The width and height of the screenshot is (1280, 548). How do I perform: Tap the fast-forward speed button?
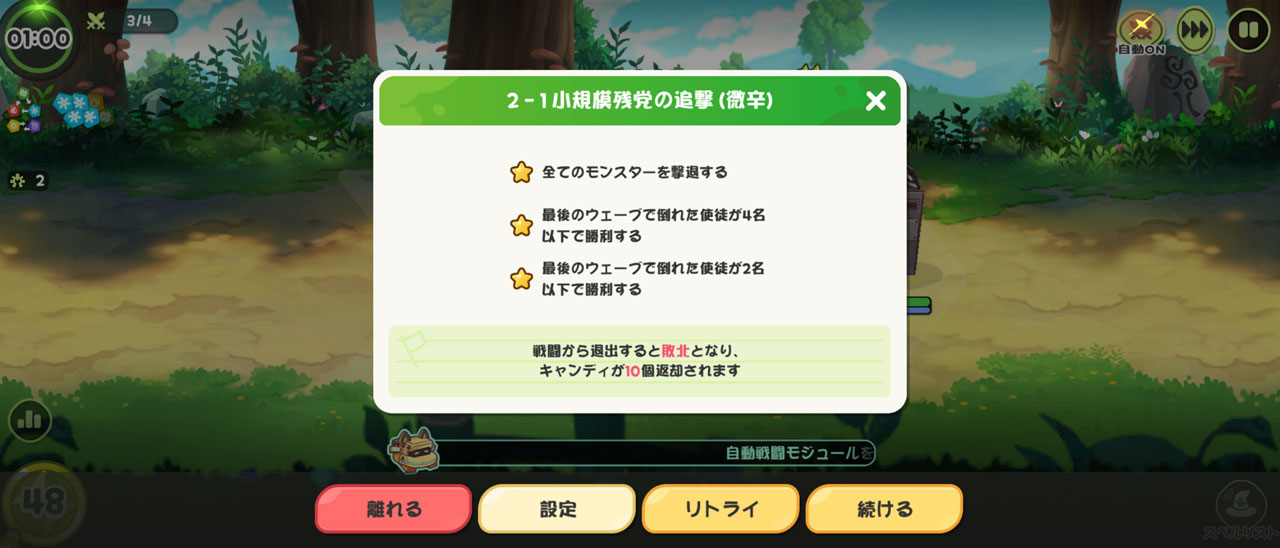point(1194,29)
